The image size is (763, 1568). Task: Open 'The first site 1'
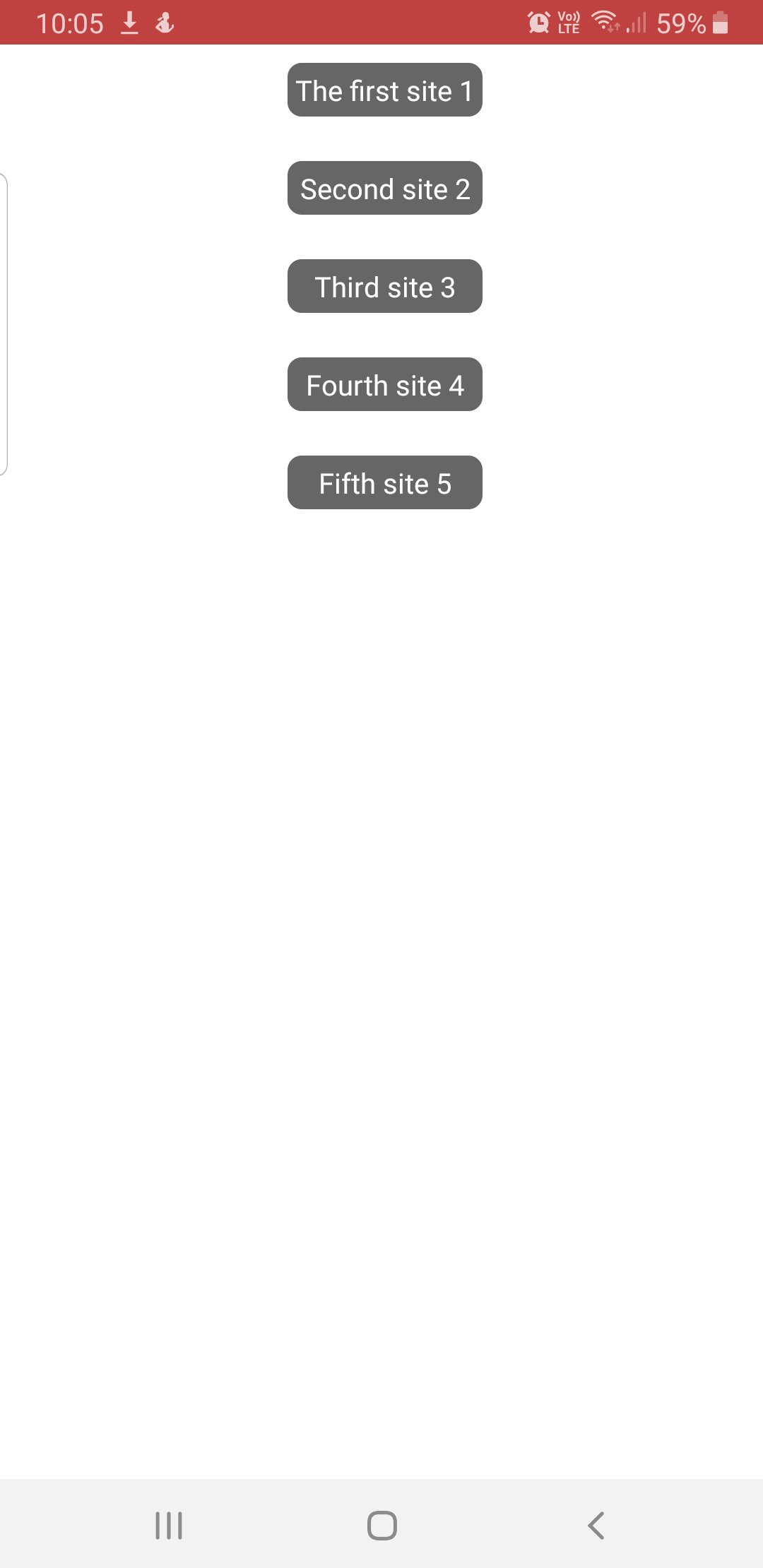(x=384, y=90)
